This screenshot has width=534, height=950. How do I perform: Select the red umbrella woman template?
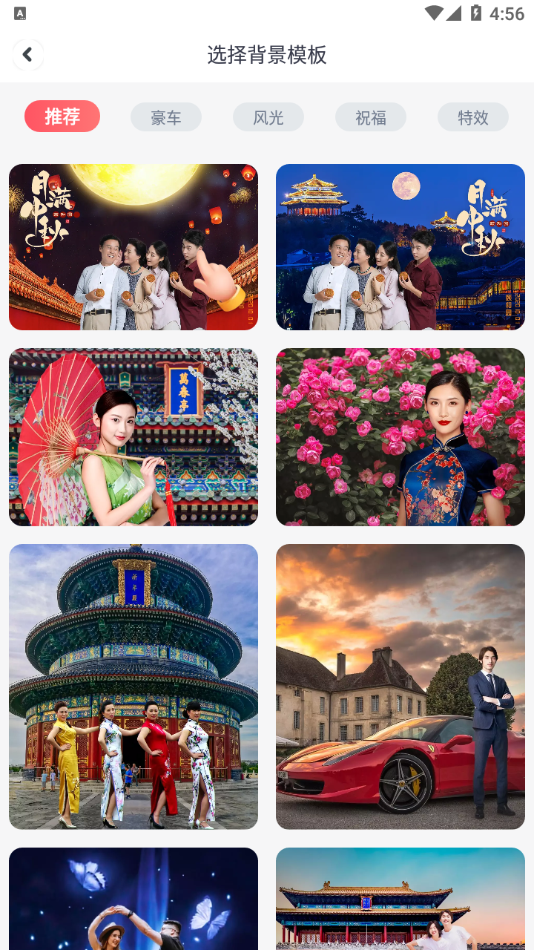[x=133, y=437]
